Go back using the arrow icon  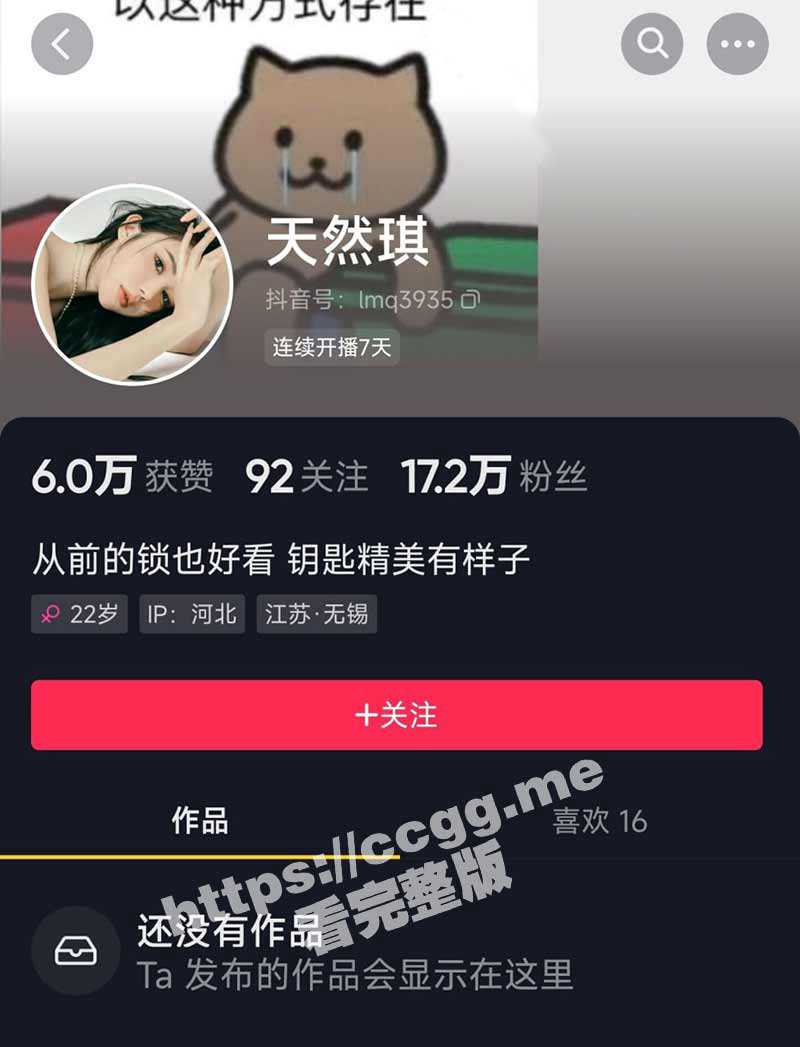[62, 44]
